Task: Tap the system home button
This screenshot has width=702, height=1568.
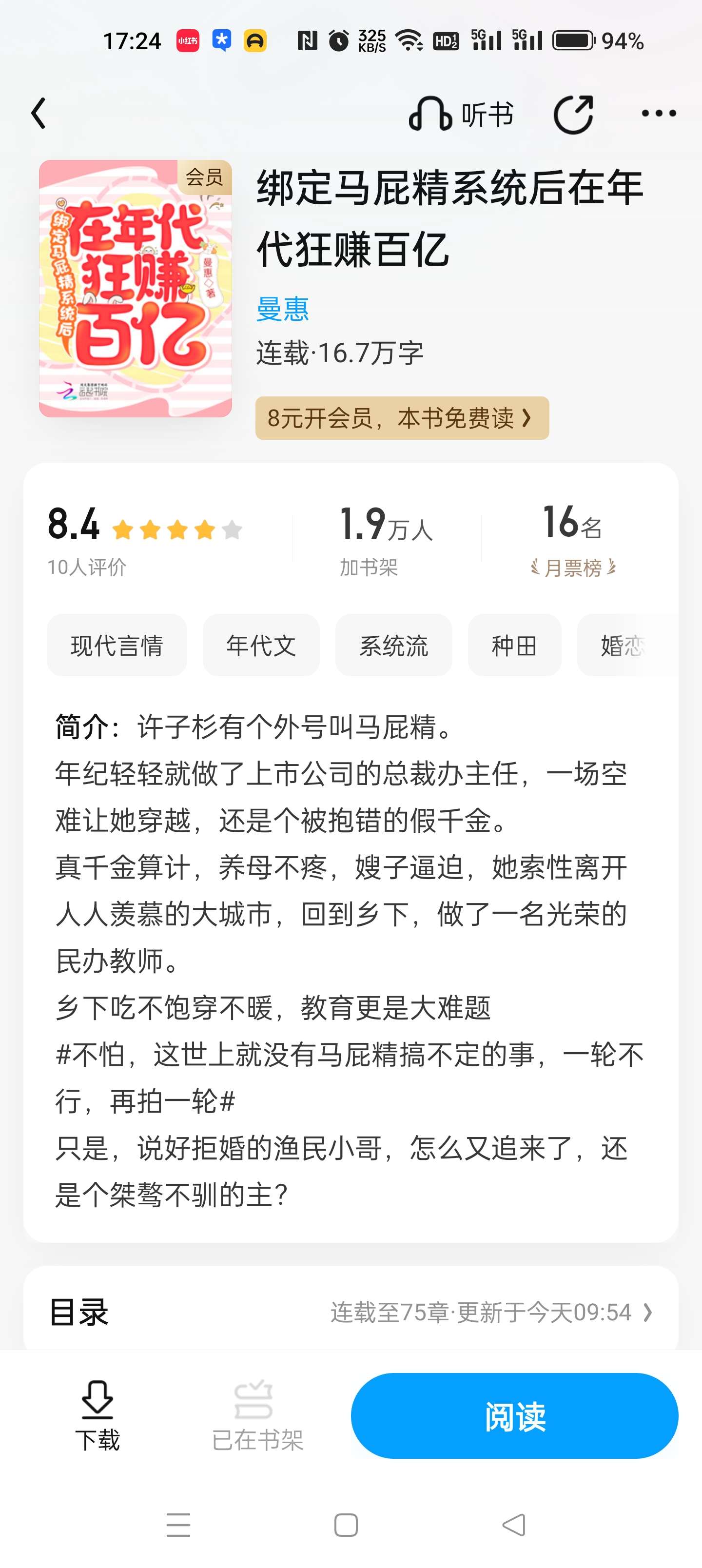Action: (347, 1526)
